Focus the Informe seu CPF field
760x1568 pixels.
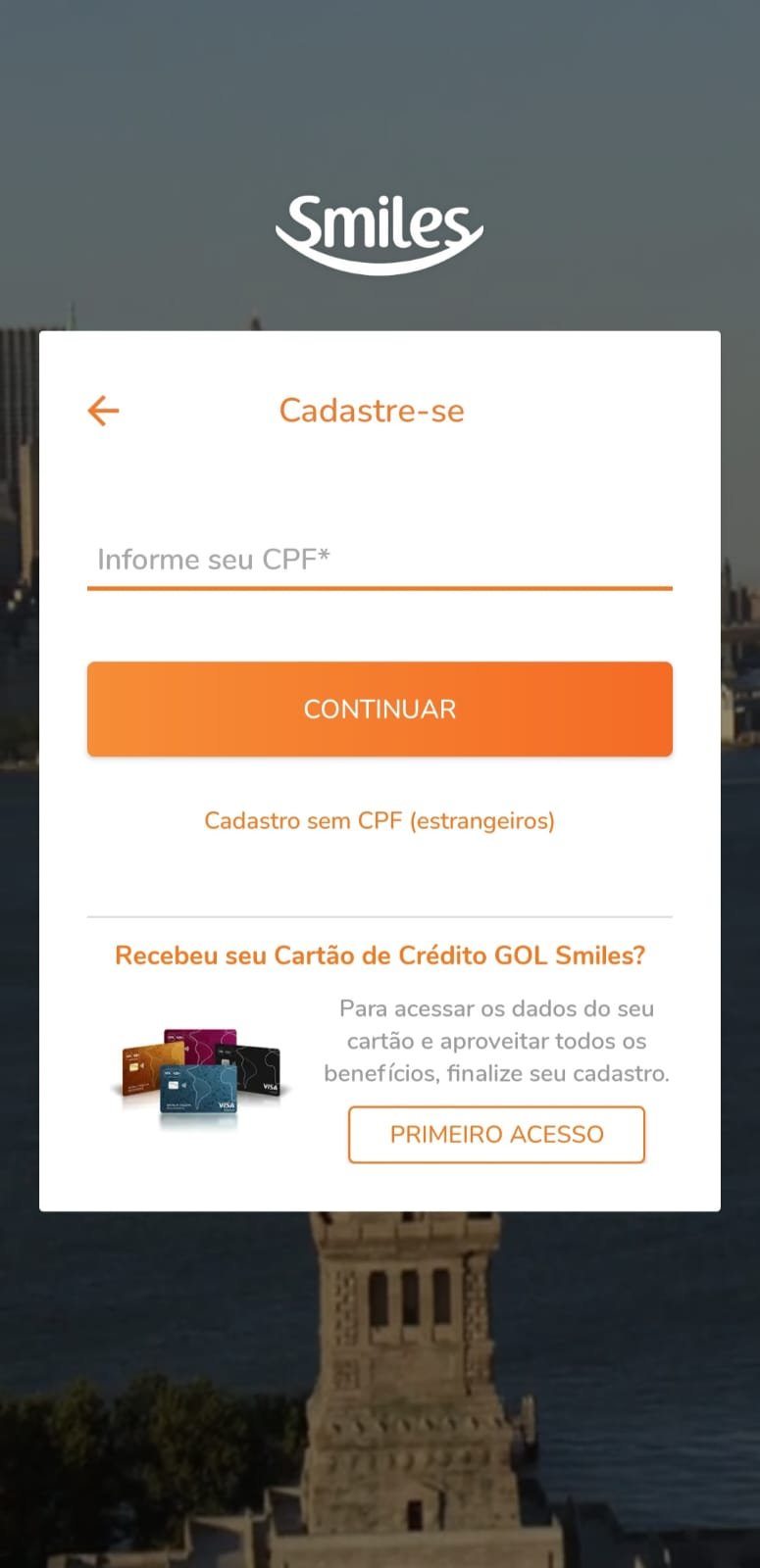click(379, 560)
